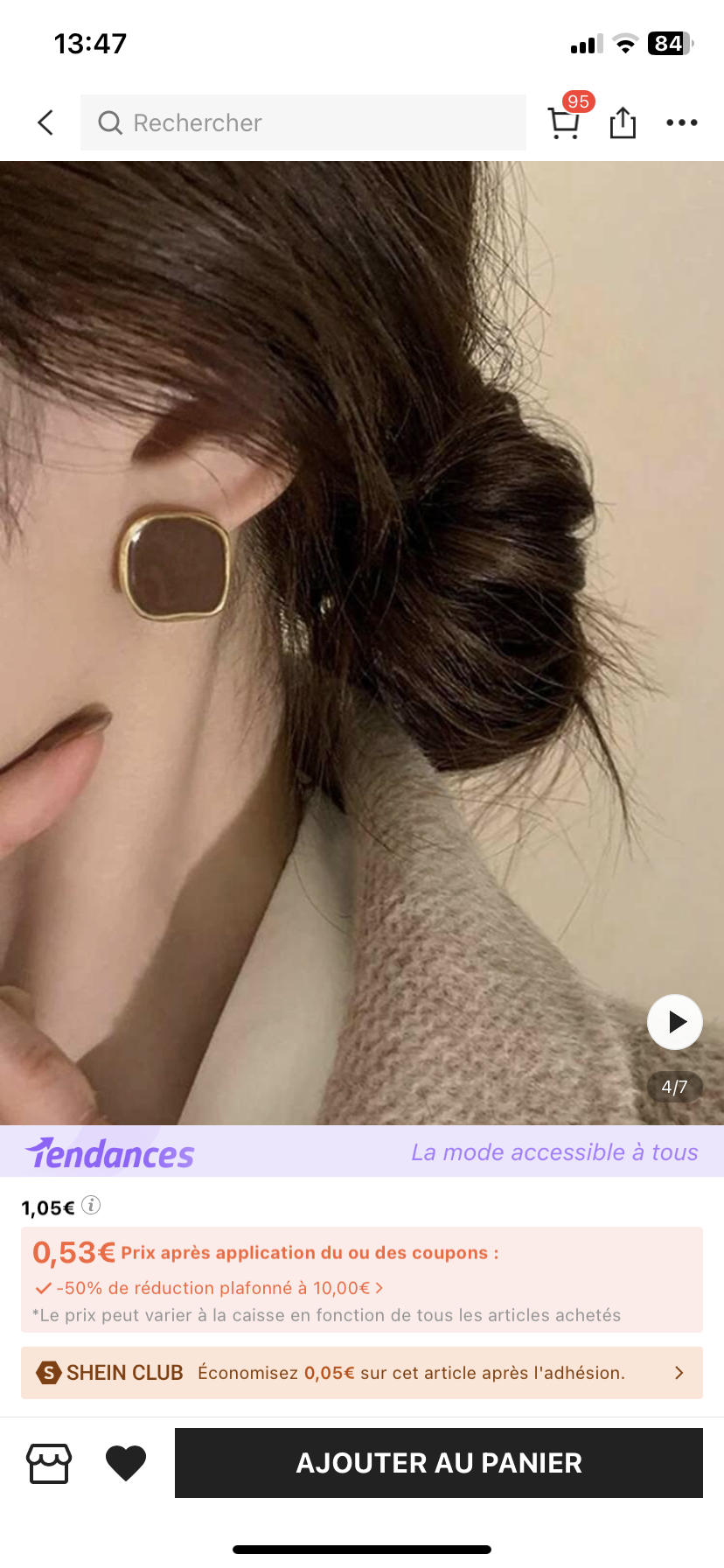Select AJOUTER AU PANIER
The image size is (724, 1568).
(439, 1463)
